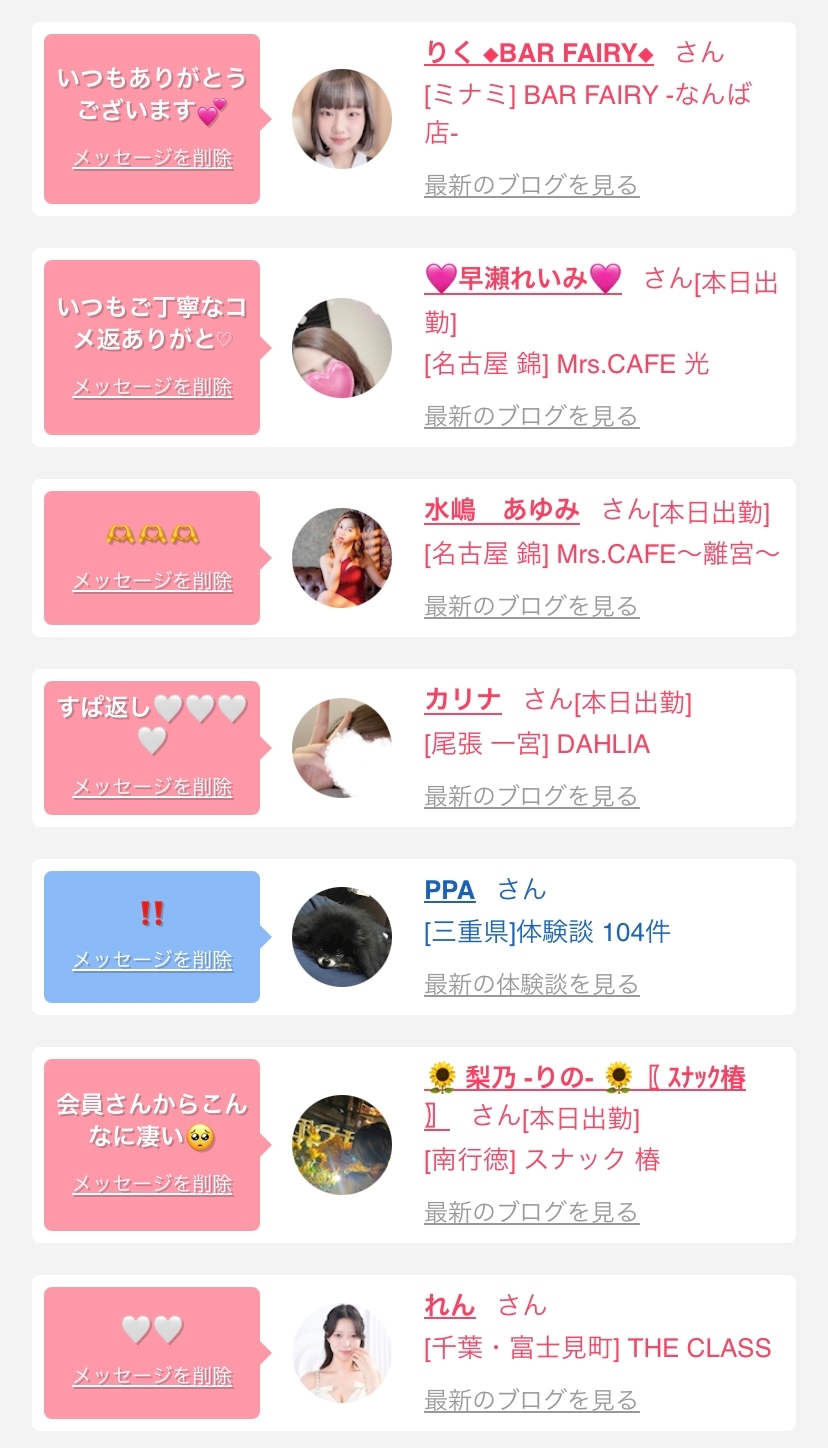828x1448 pixels.
Task: View カリナ's latest blog
Action: click(x=531, y=796)
